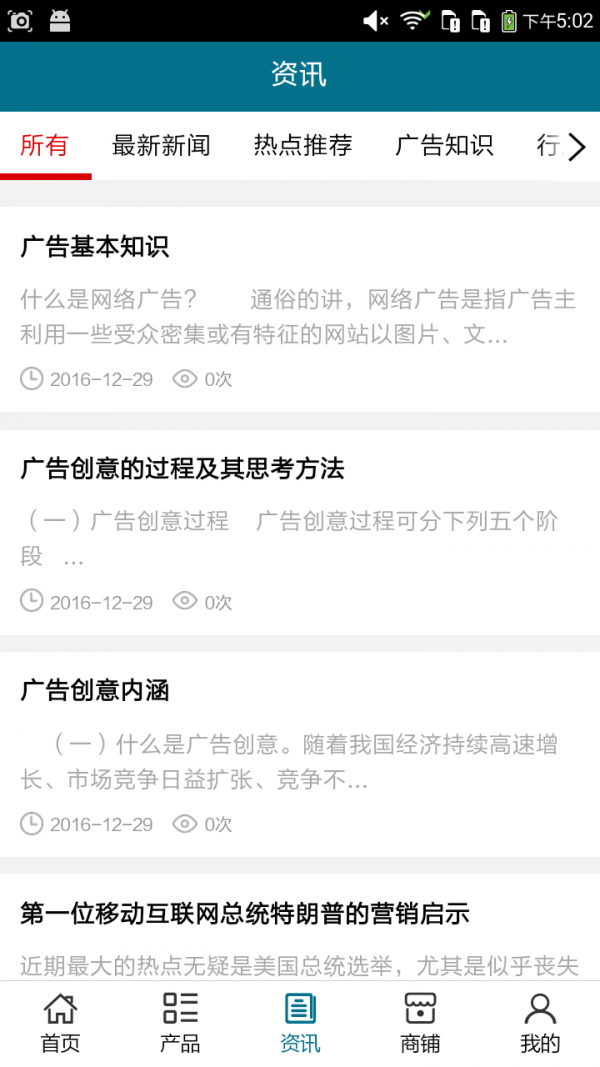Select the 所有 tab
The width and height of the screenshot is (600, 1067).
[x=45, y=146]
